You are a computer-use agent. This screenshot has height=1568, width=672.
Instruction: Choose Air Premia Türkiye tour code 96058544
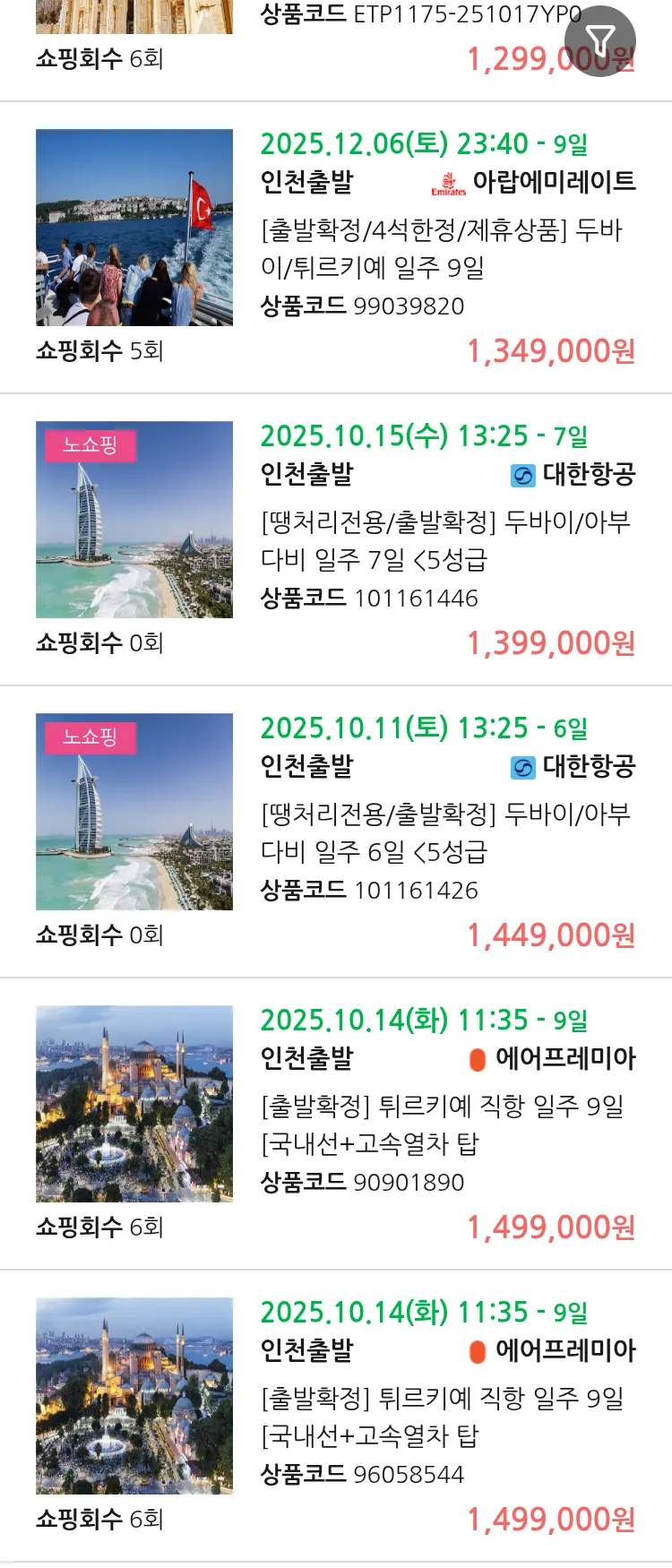441,1417
